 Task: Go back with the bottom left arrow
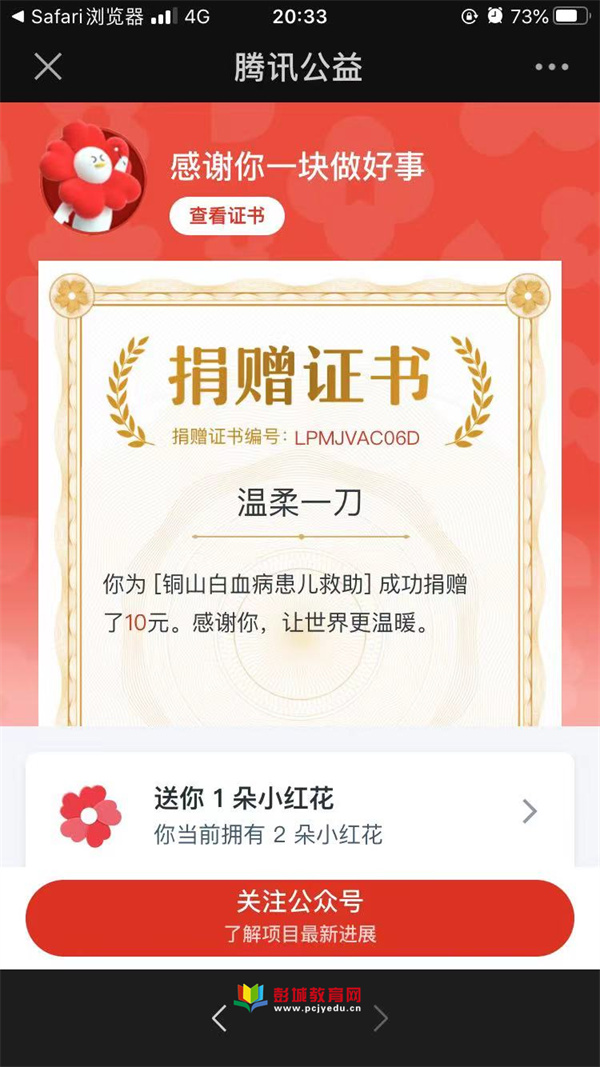point(220,1019)
